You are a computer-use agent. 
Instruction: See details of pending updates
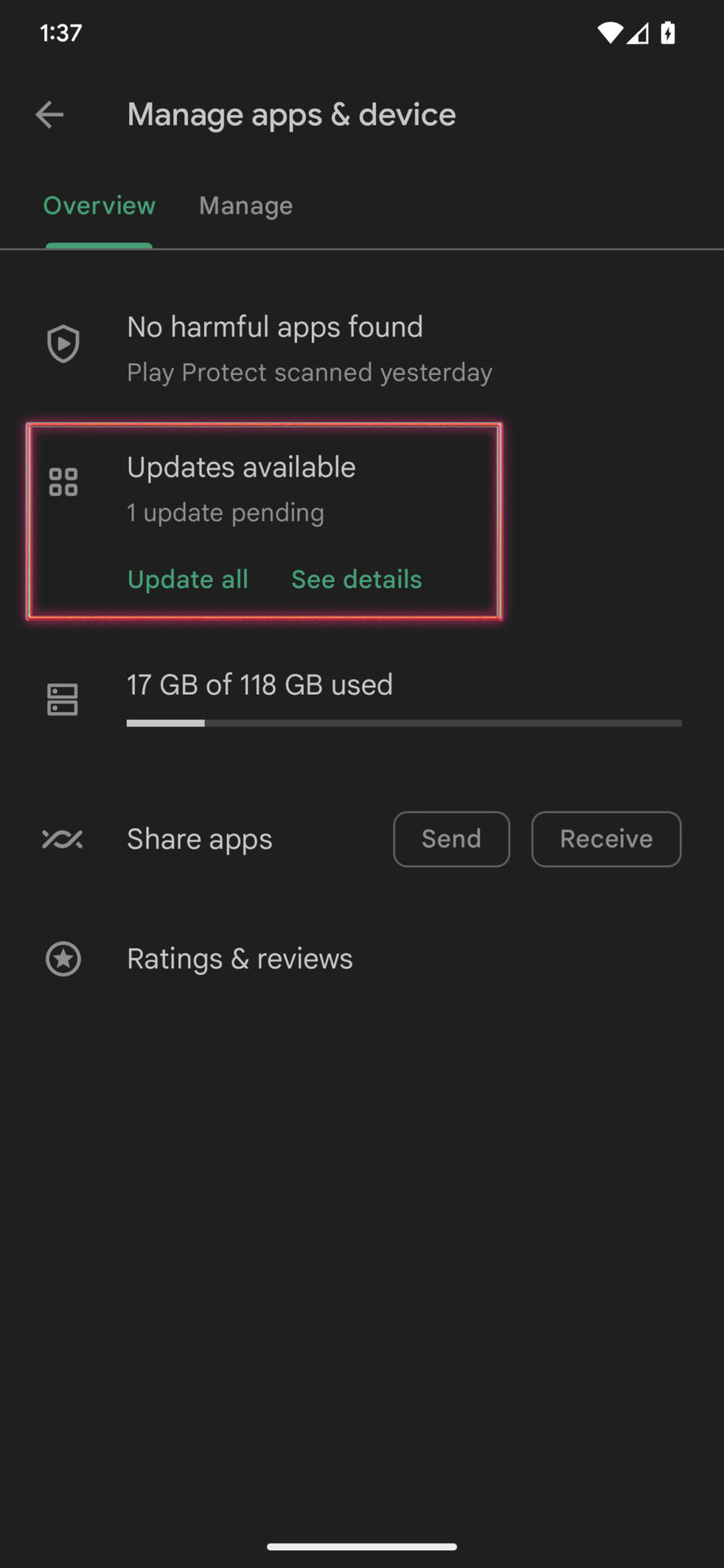tap(357, 579)
